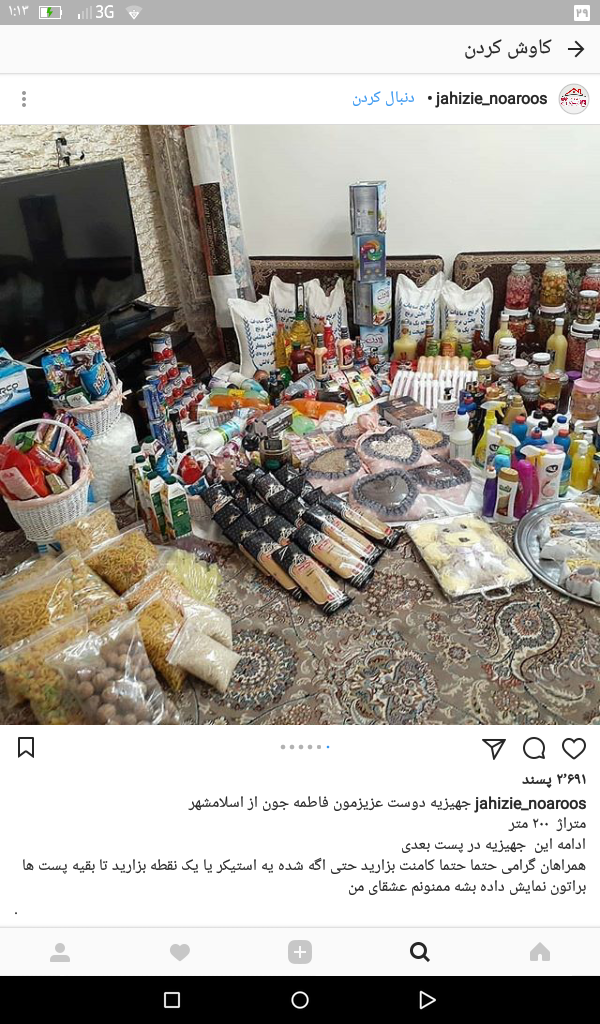Create a new post with plus
The width and height of the screenshot is (600, 1024).
(x=300, y=952)
